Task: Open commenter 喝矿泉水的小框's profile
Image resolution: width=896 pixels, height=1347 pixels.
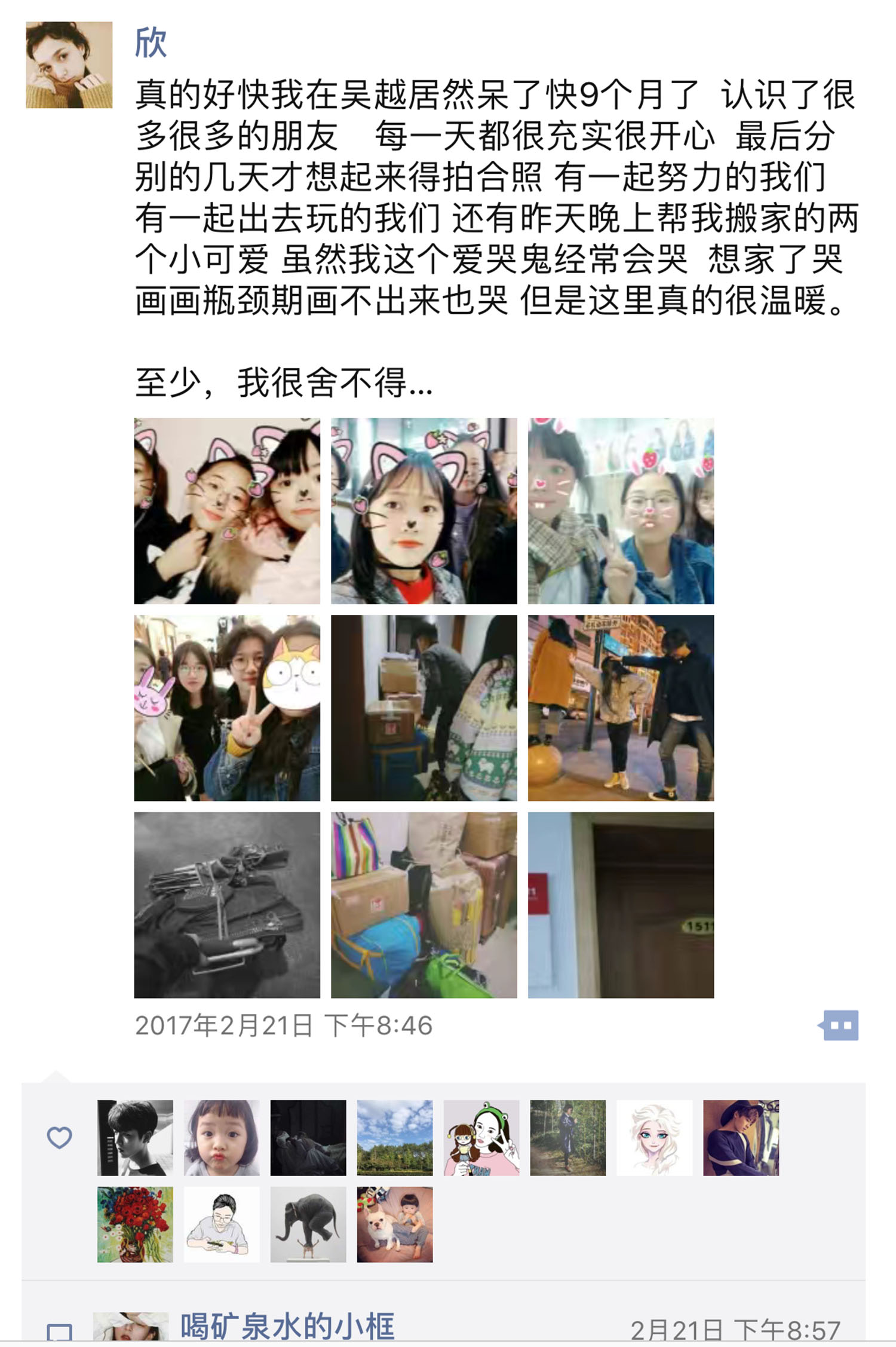Action: coord(287,1327)
